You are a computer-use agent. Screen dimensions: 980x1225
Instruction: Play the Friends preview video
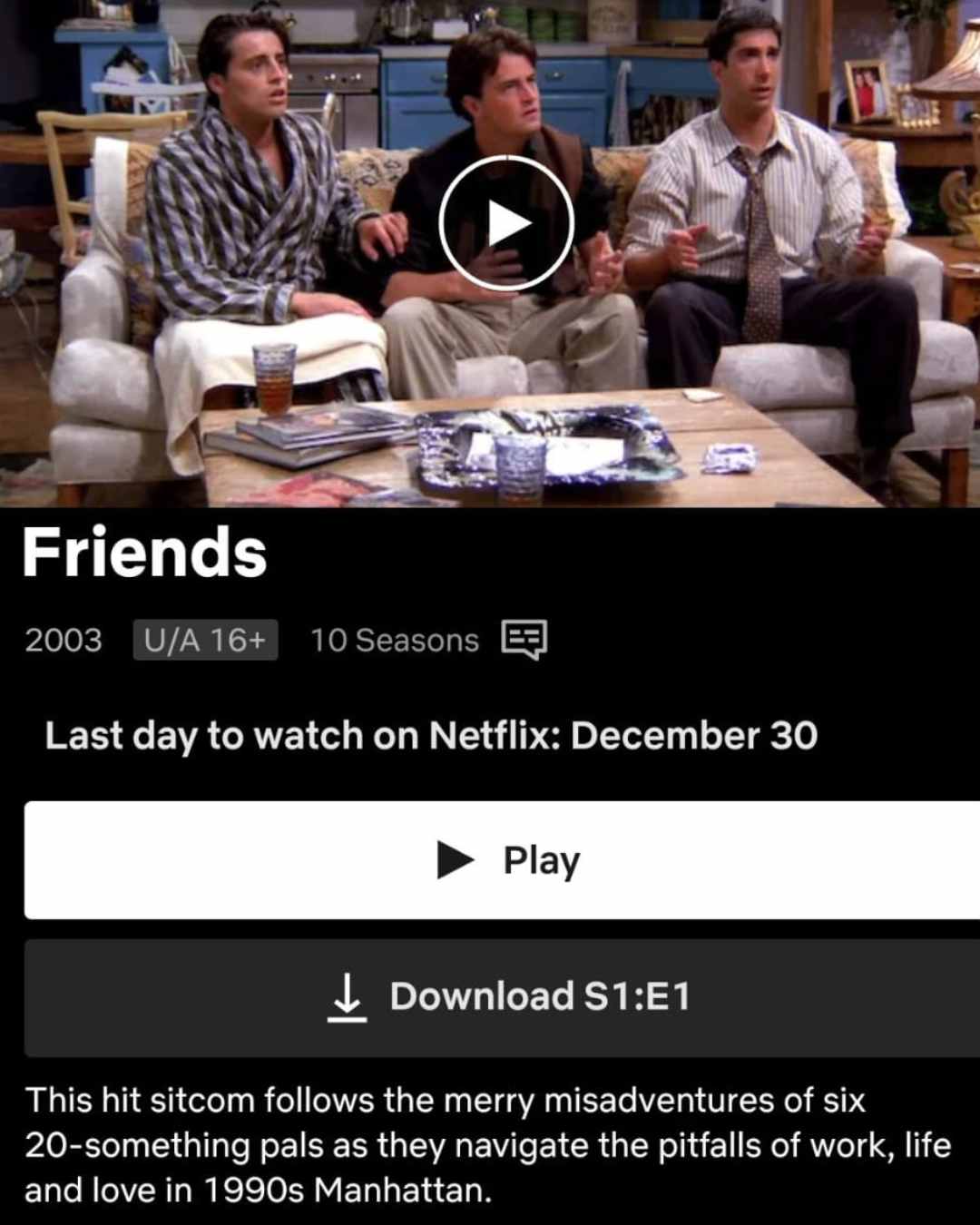(506, 223)
